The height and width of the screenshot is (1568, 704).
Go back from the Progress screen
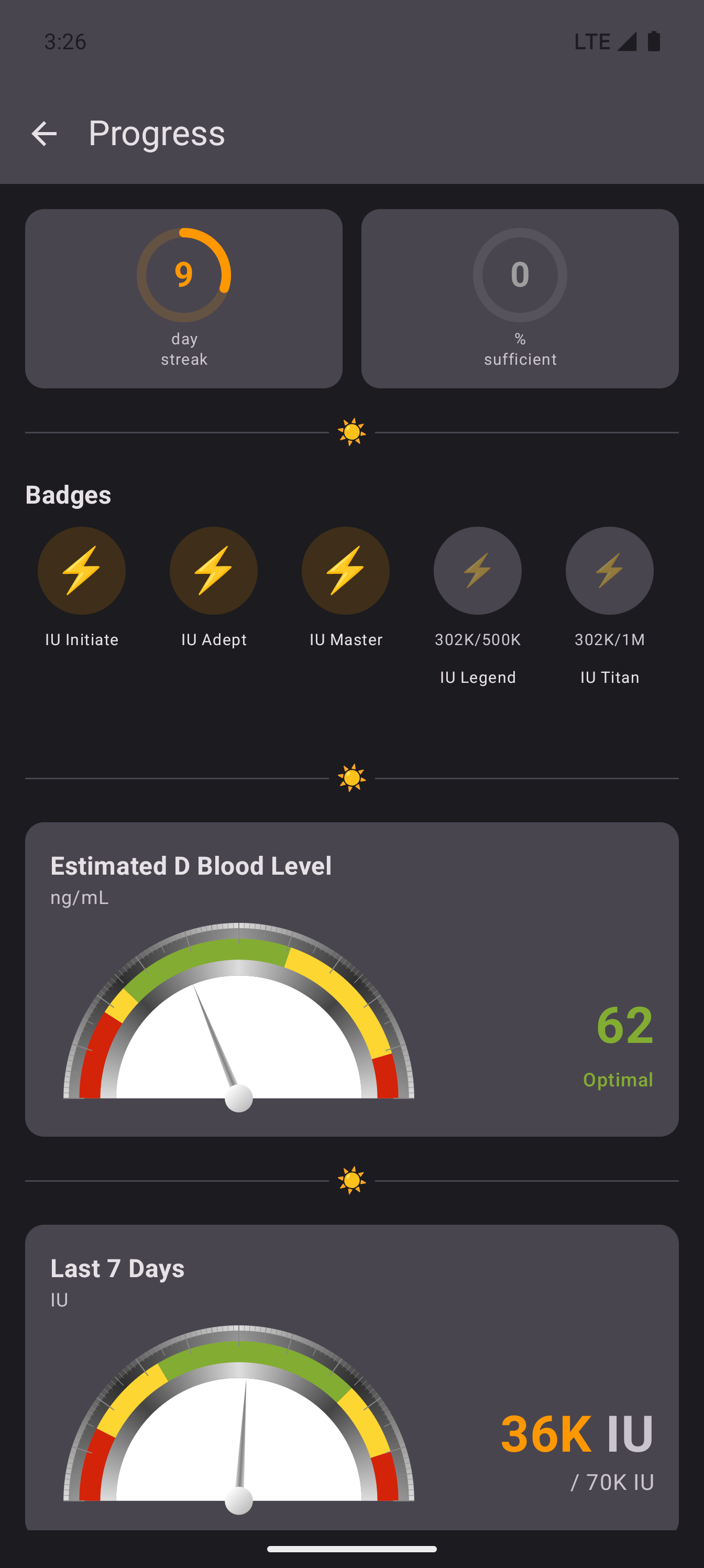tap(44, 134)
